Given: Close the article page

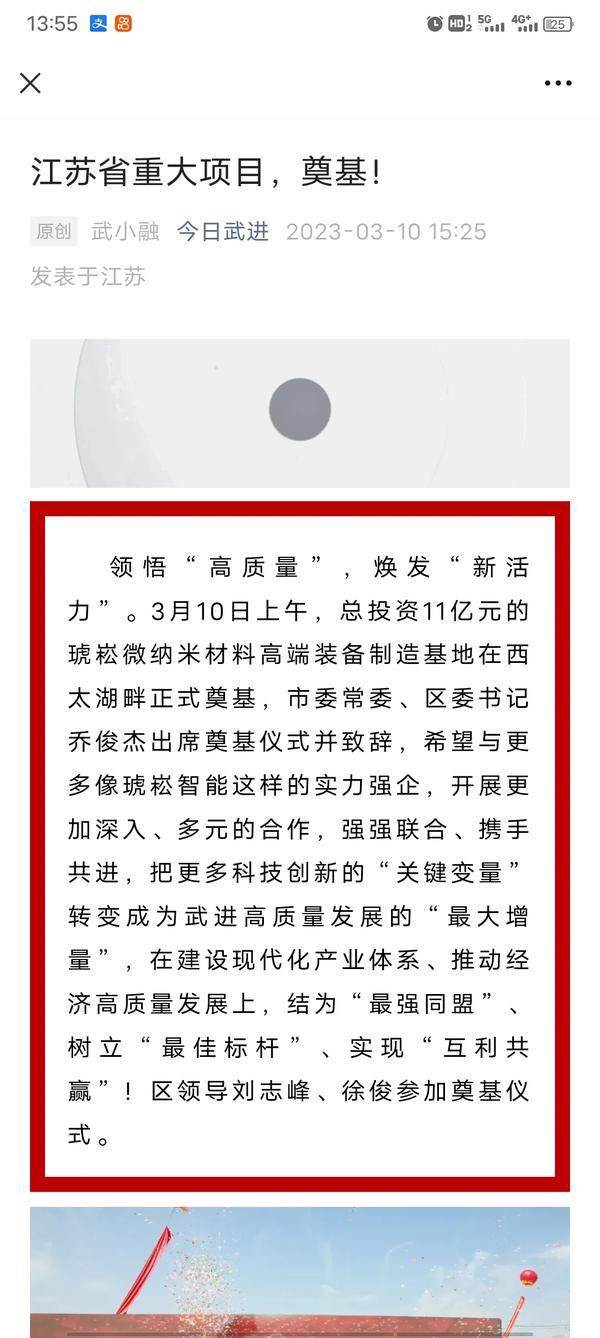Looking at the screenshot, I should point(31,83).
